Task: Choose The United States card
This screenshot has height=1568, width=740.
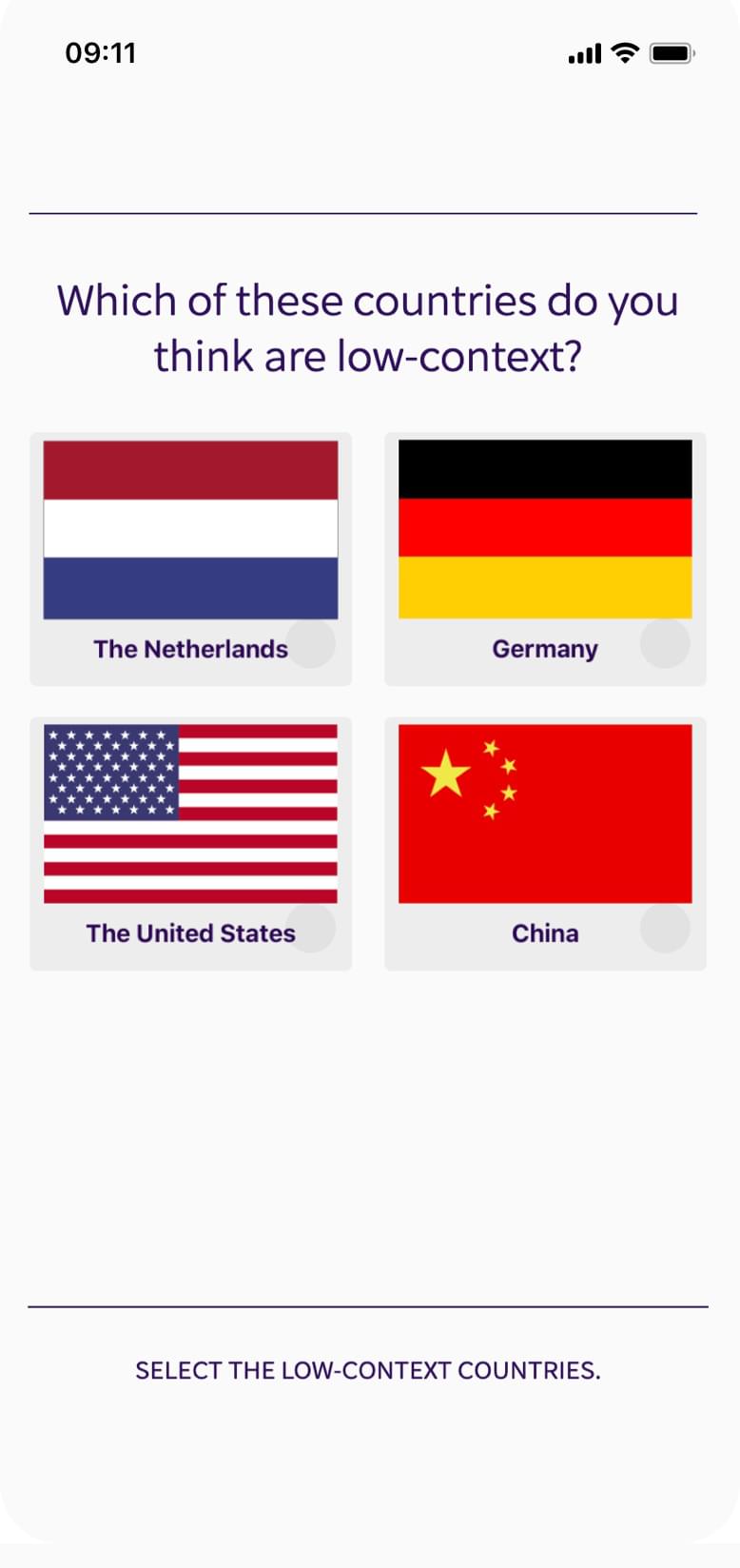Action: (190, 844)
